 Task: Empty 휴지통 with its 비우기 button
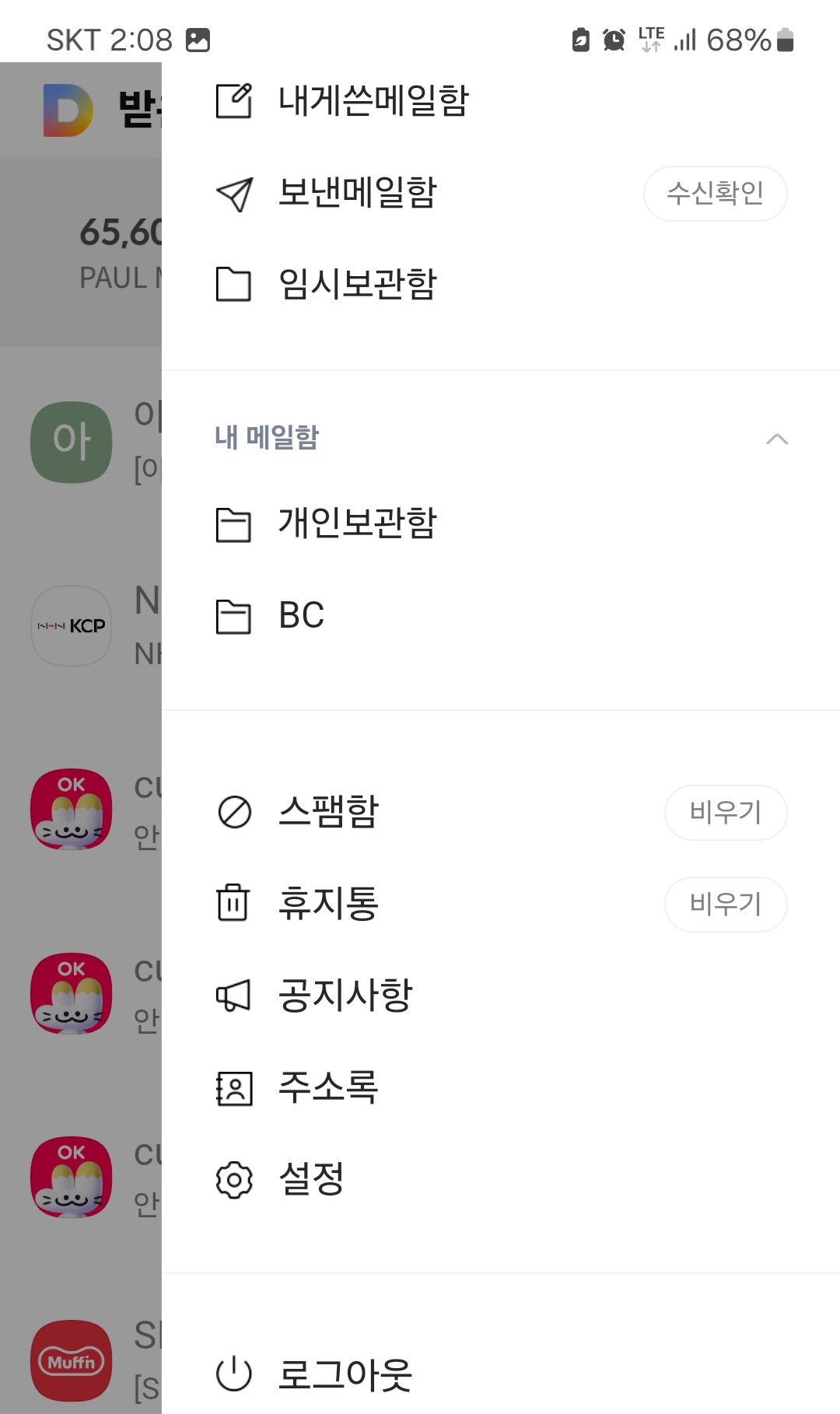tap(725, 905)
